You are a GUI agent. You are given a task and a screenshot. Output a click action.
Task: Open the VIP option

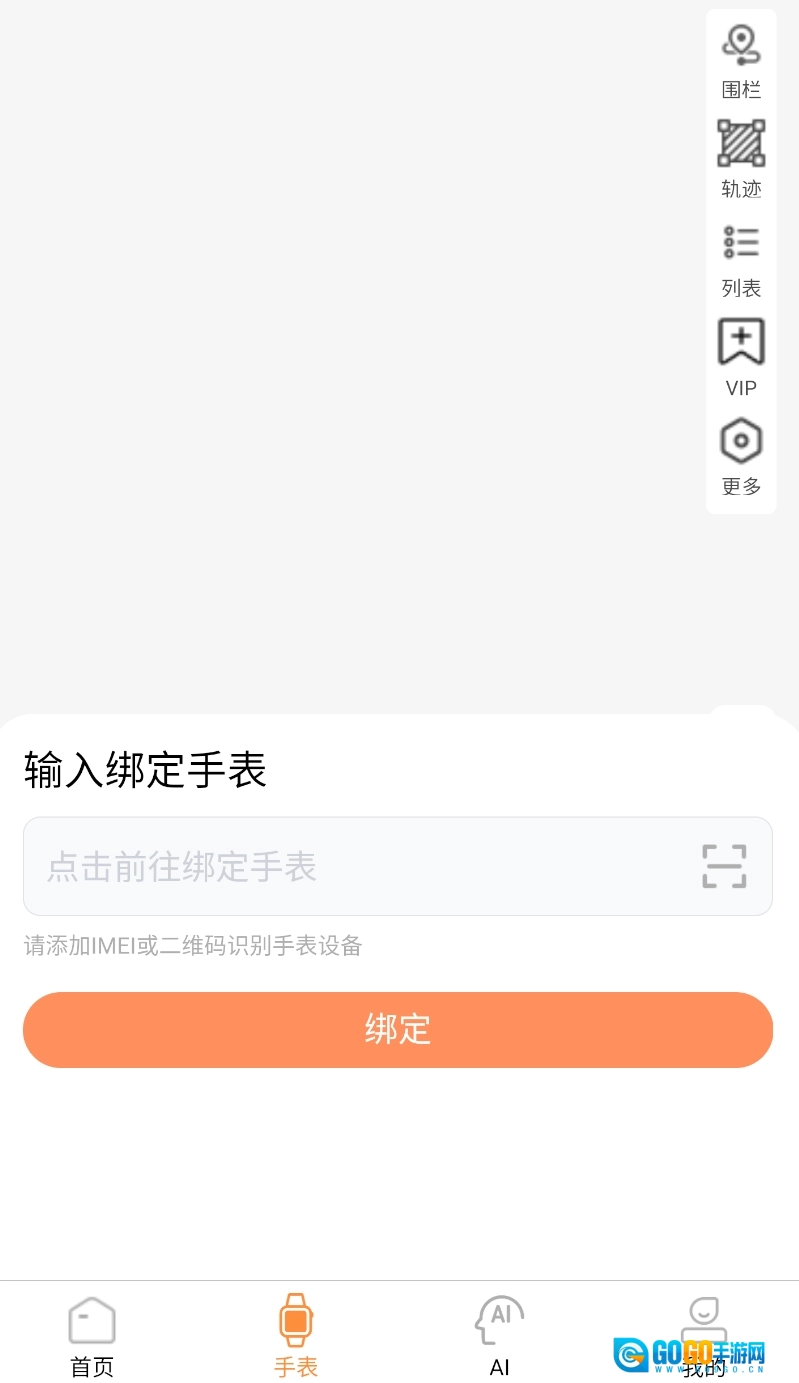click(x=741, y=357)
